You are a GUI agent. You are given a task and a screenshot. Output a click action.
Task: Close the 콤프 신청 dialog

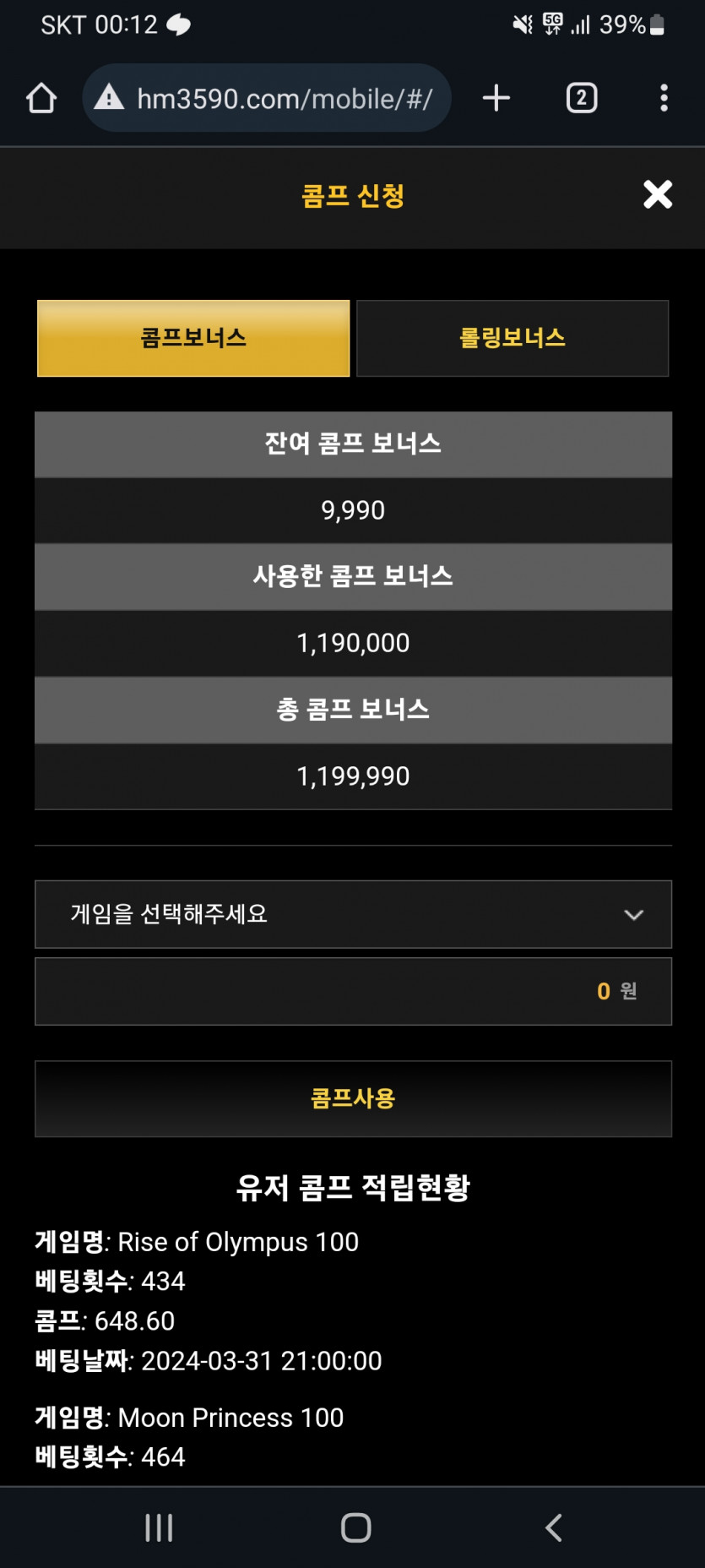[658, 195]
